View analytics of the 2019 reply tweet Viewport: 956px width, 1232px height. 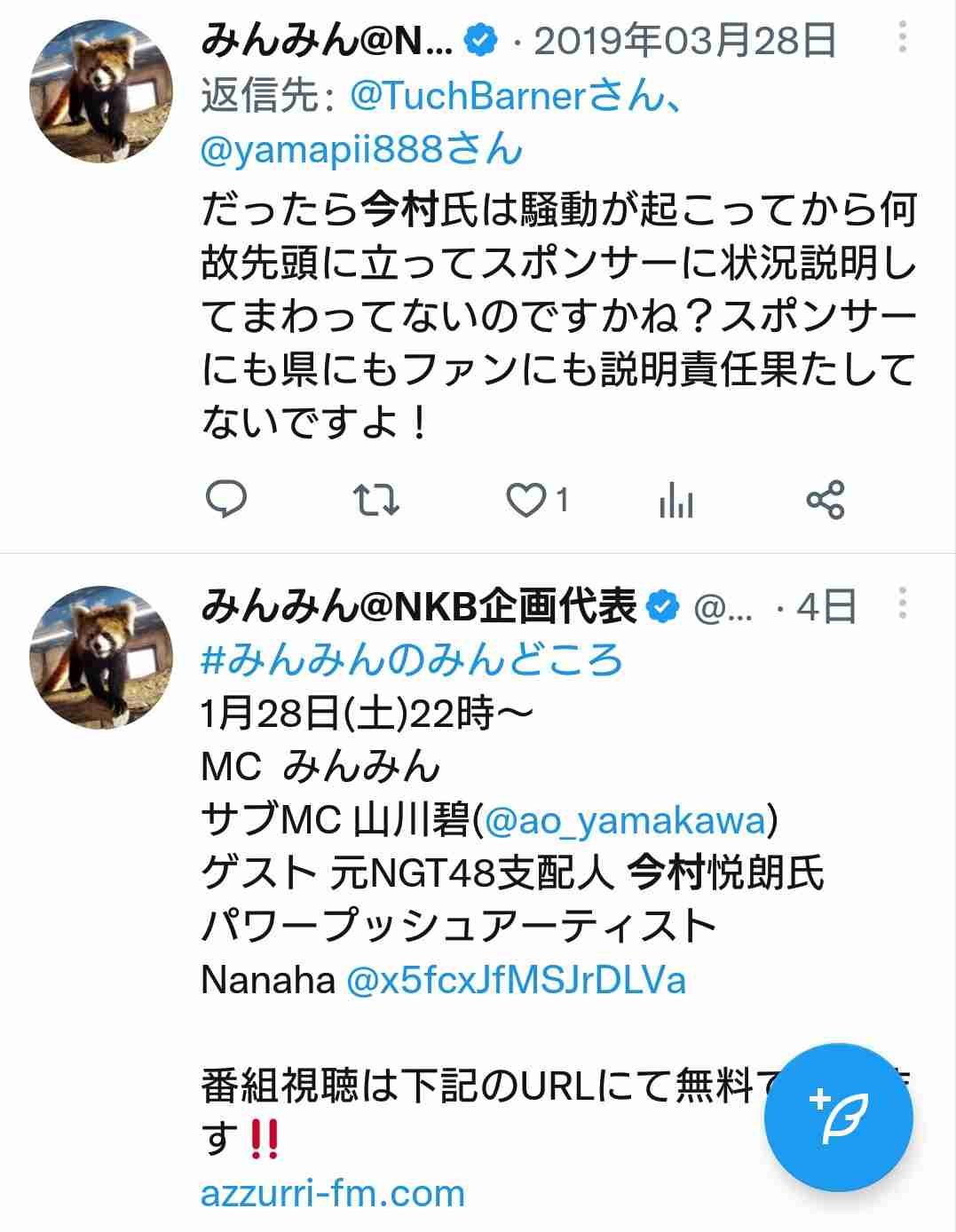[x=676, y=501]
